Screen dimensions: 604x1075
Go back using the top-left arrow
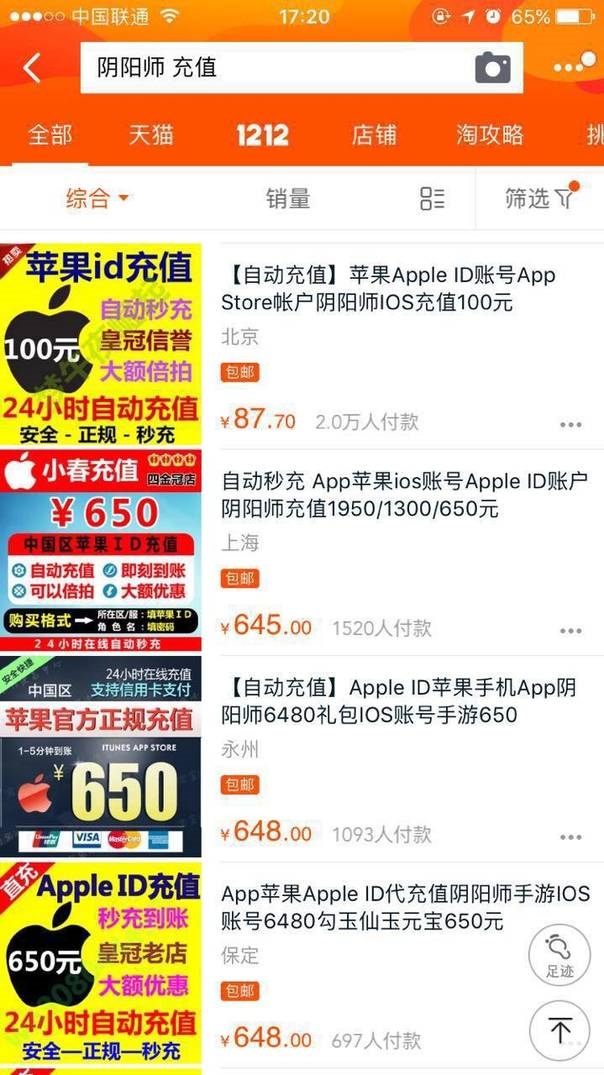coord(32,68)
